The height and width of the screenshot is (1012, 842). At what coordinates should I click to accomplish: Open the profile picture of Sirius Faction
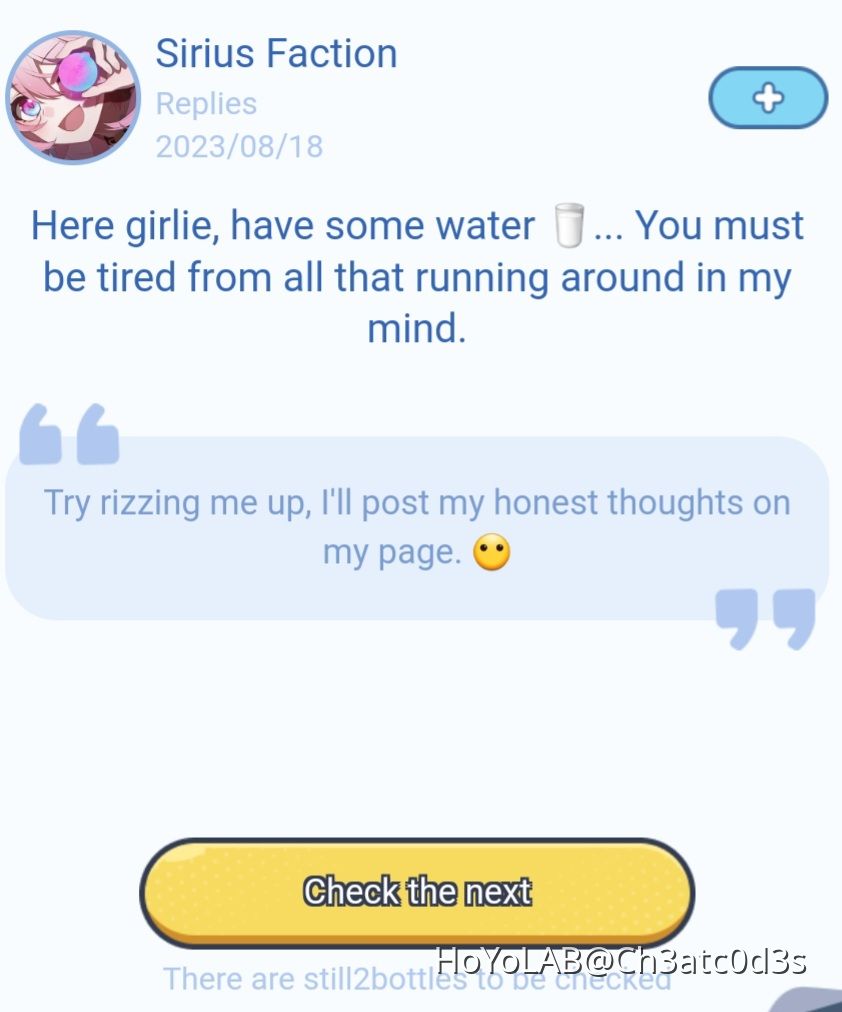pyautogui.click(x=73, y=96)
